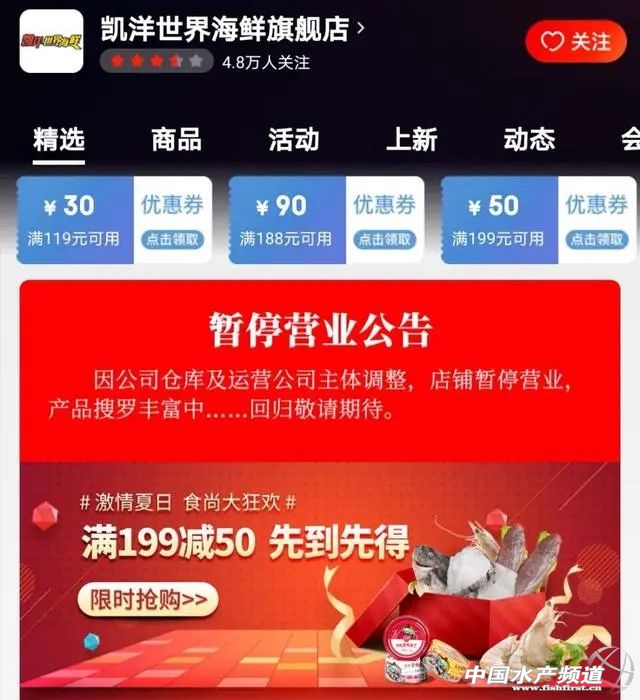This screenshot has width=640, height=700.
Task: Open the 活动 tab
Action: point(294,139)
